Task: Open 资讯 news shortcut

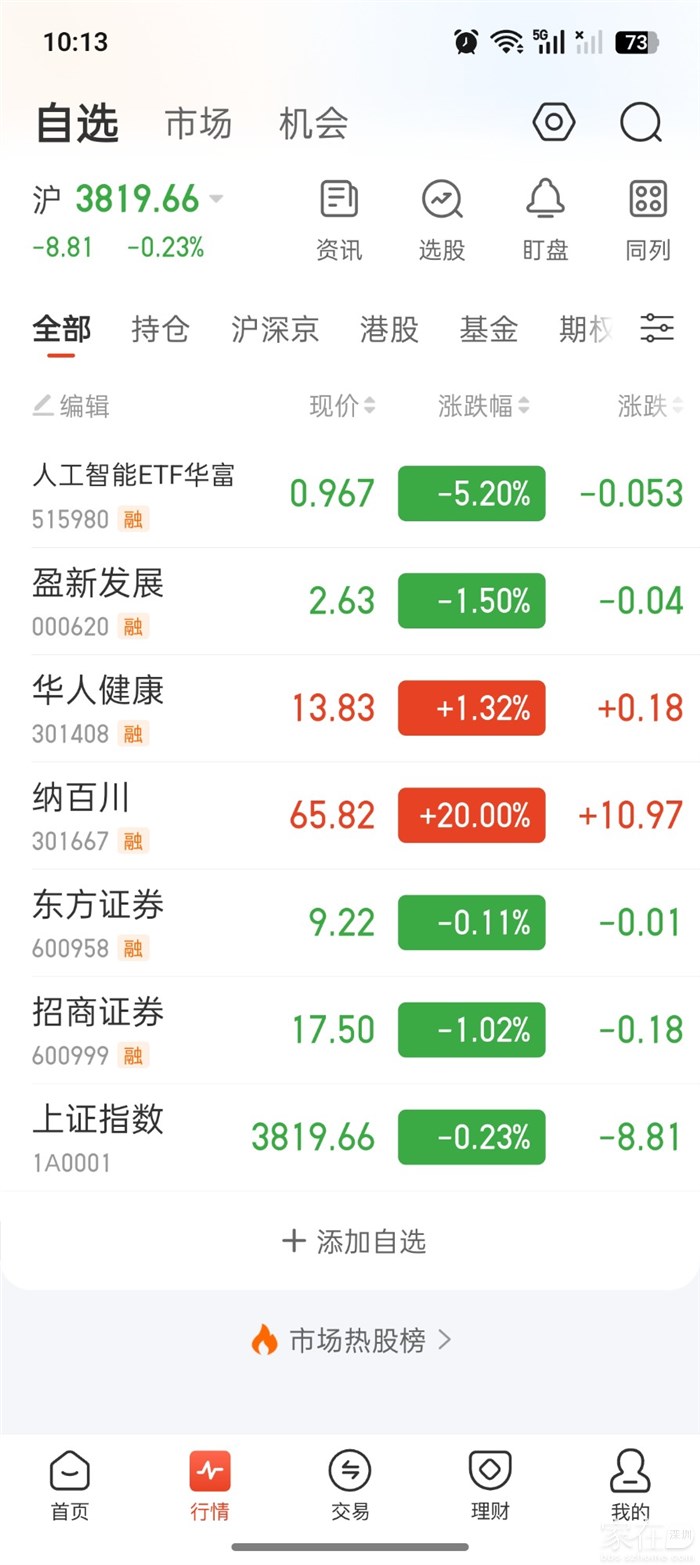Action: tap(339, 220)
